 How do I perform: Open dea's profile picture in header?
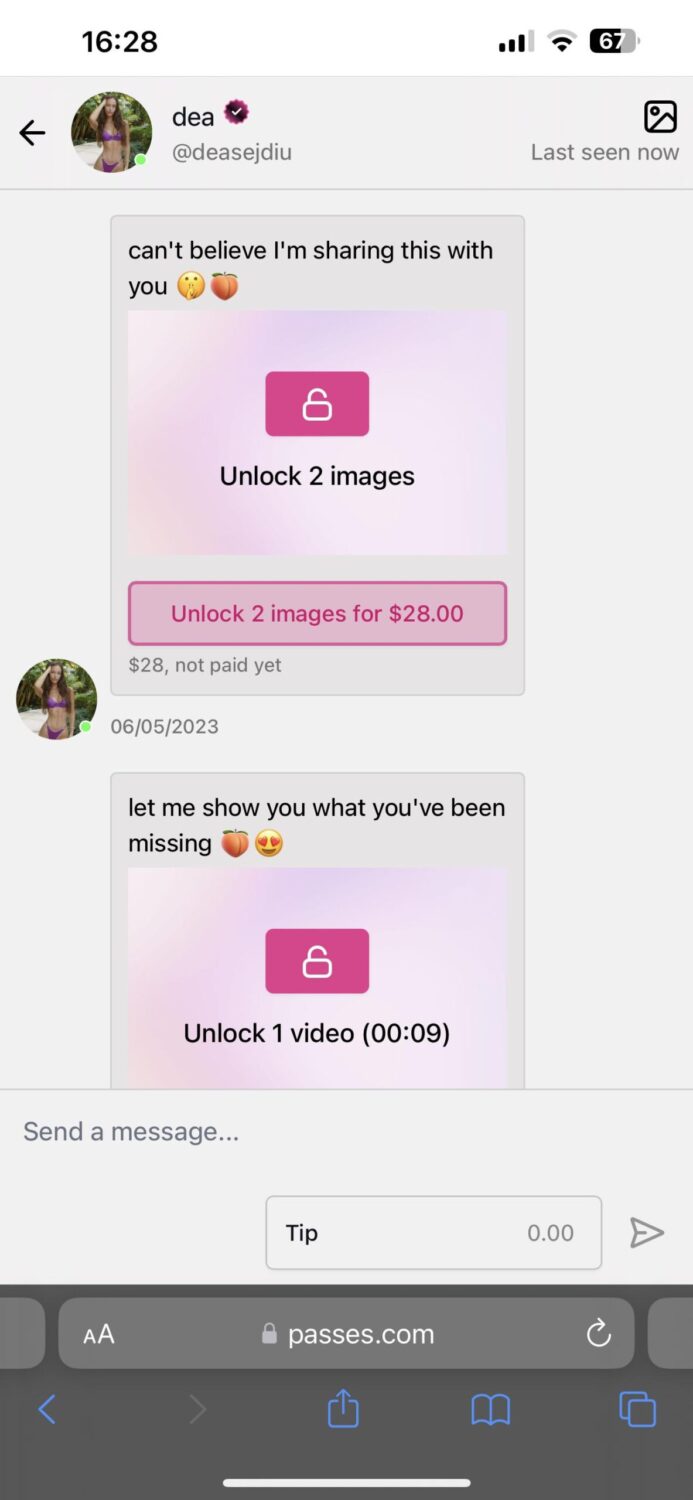click(x=111, y=133)
